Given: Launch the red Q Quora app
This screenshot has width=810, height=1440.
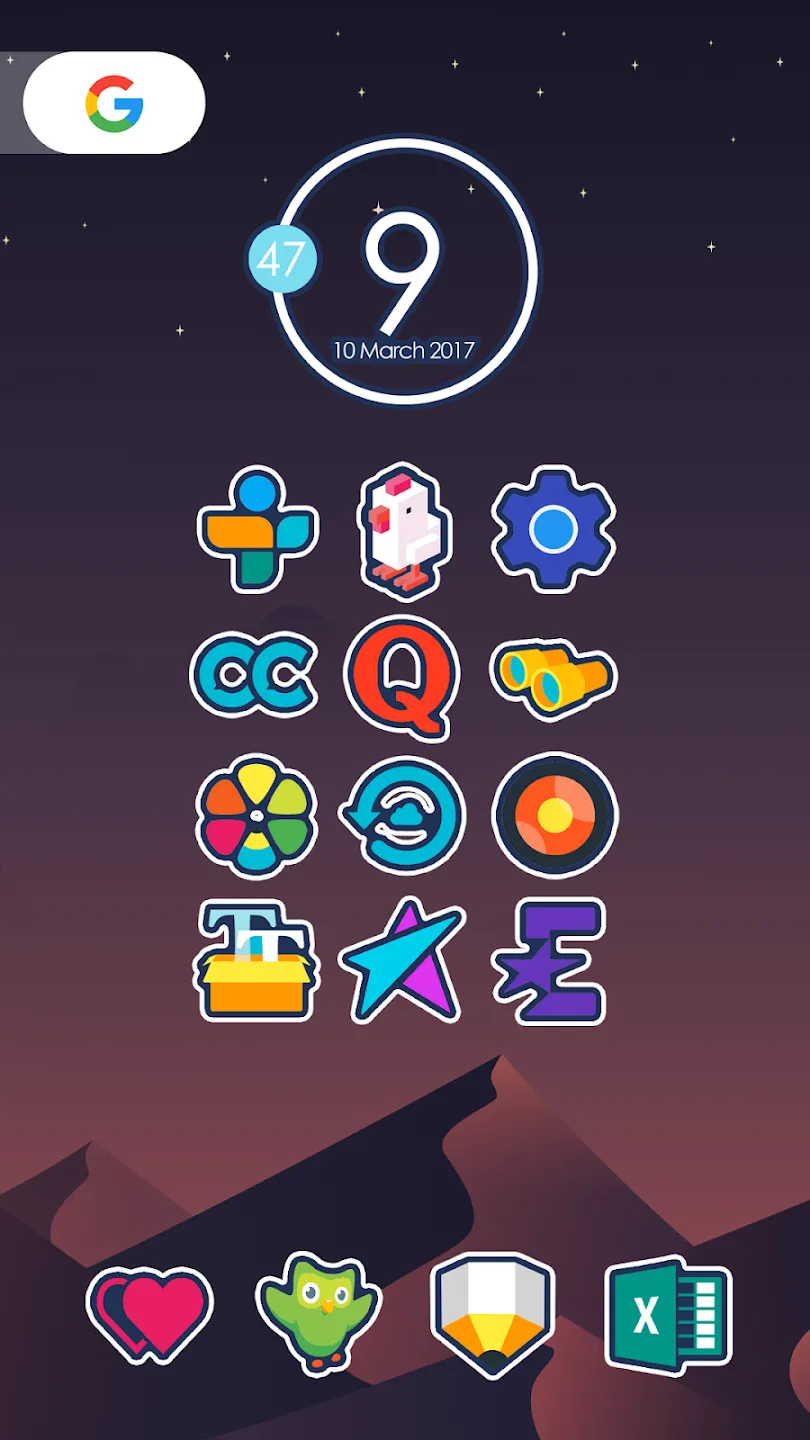Looking at the screenshot, I should (x=403, y=678).
